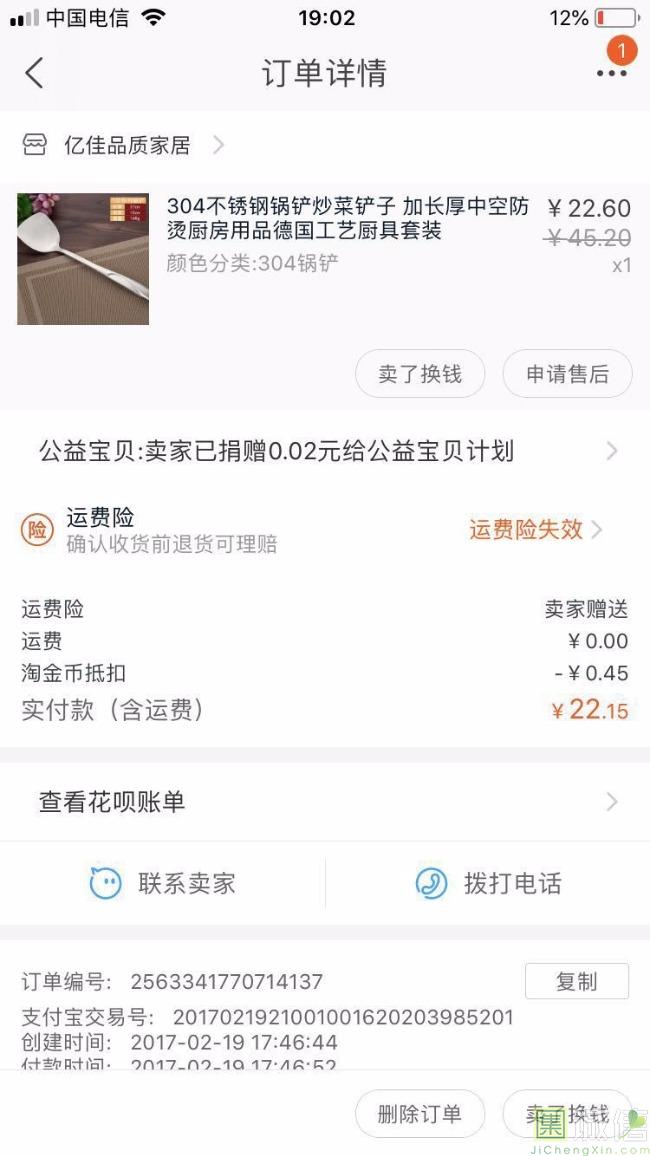
Task: Tap 卖了换钱 in the bottom bar
Action: coord(568,1114)
